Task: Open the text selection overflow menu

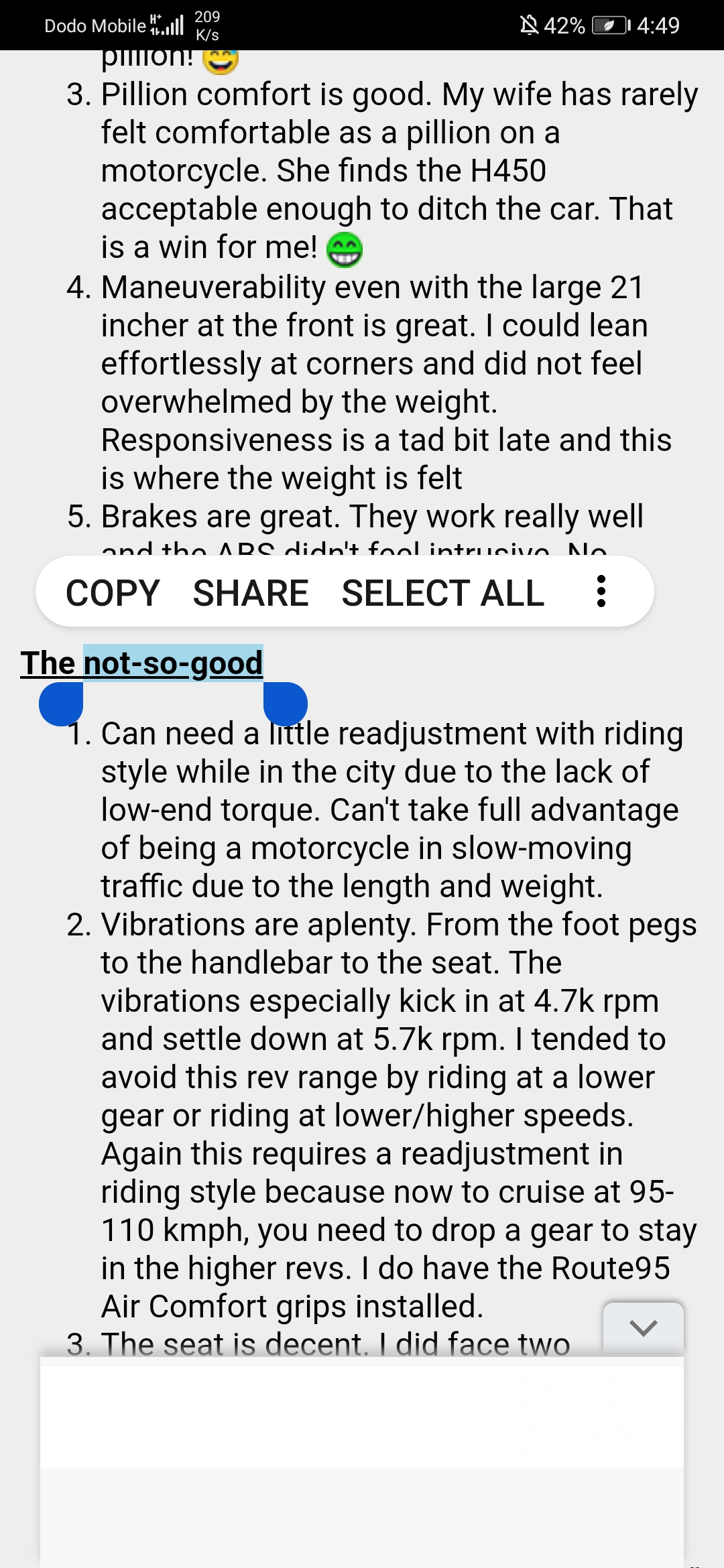Action: click(601, 592)
